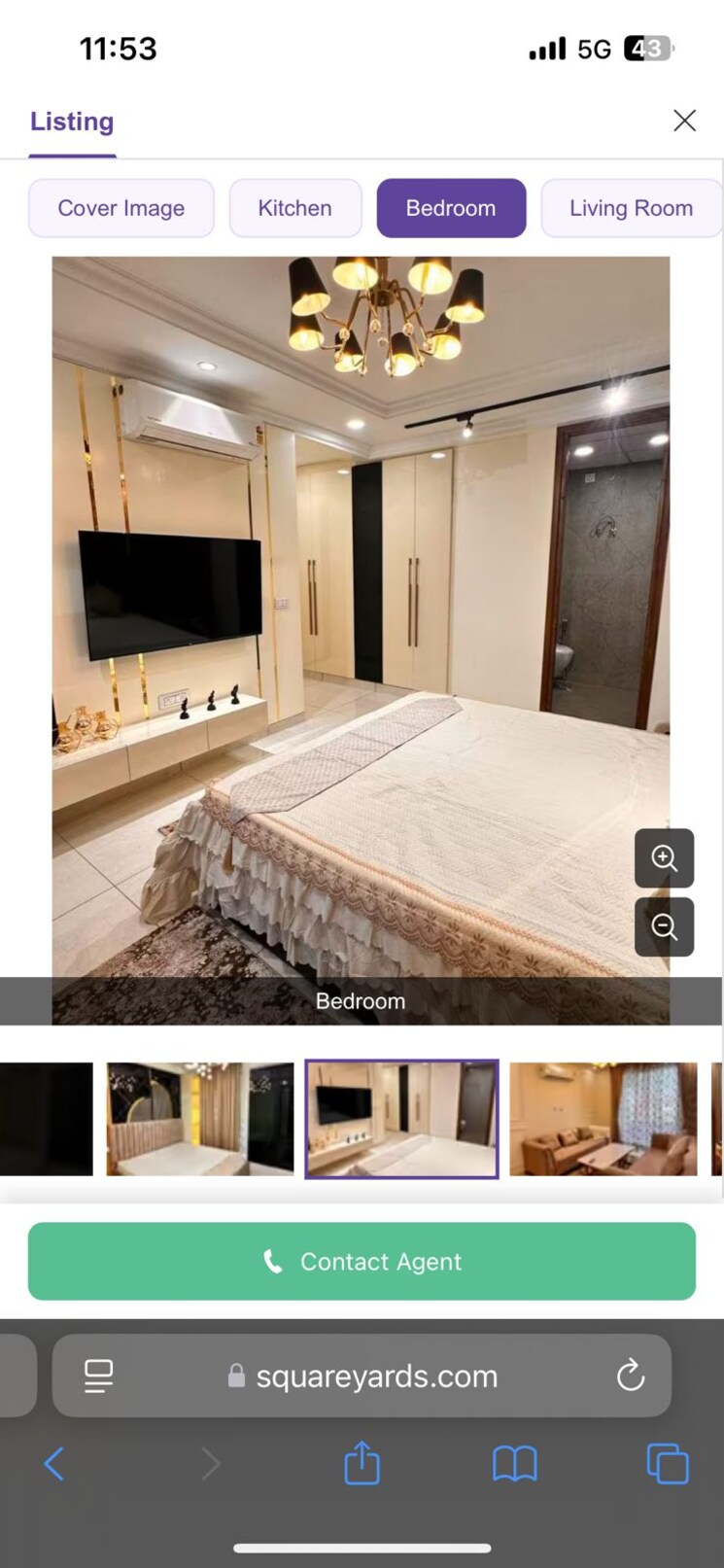The image size is (724, 1568).
Task: Zoom in on the bedroom photo
Action: pyautogui.click(x=664, y=857)
